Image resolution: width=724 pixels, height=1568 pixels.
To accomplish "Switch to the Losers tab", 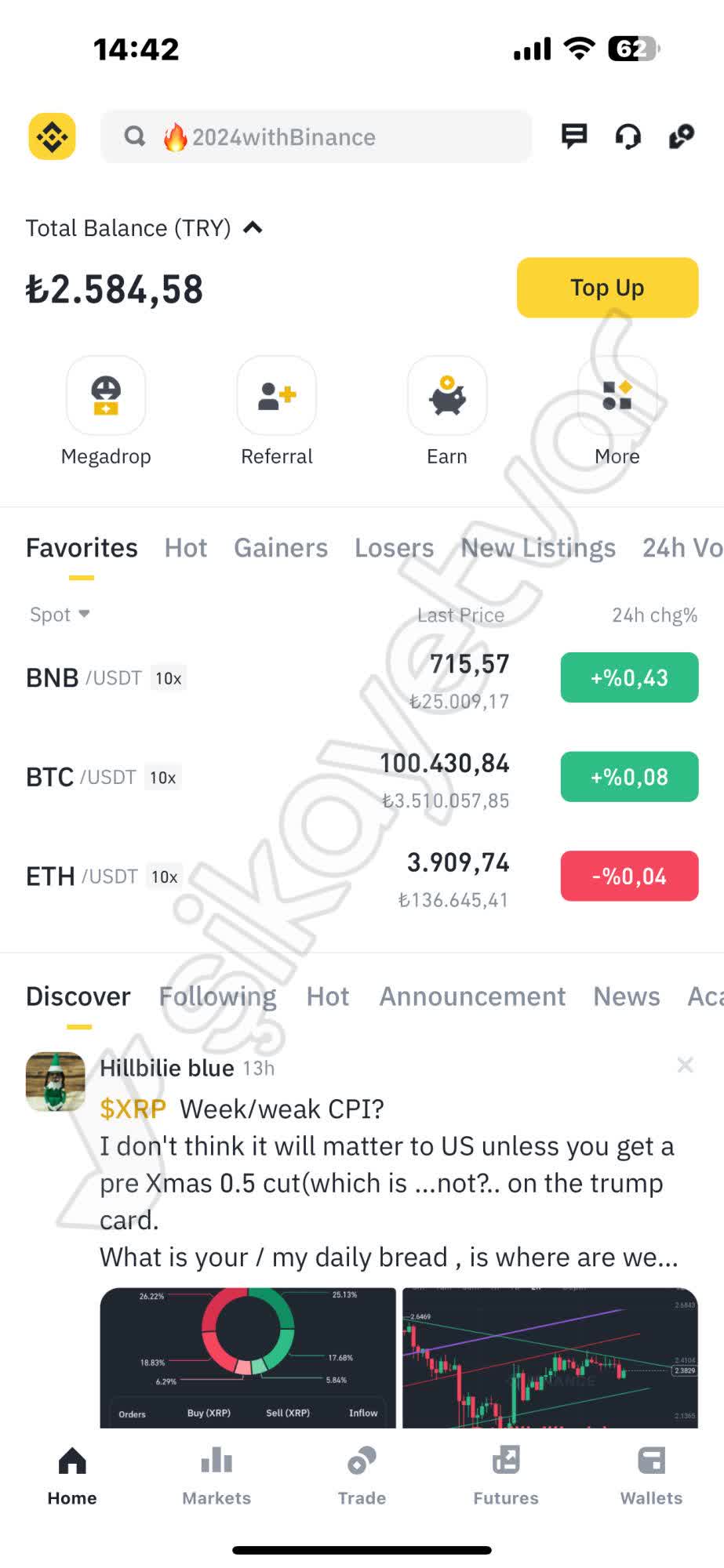I will (394, 548).
